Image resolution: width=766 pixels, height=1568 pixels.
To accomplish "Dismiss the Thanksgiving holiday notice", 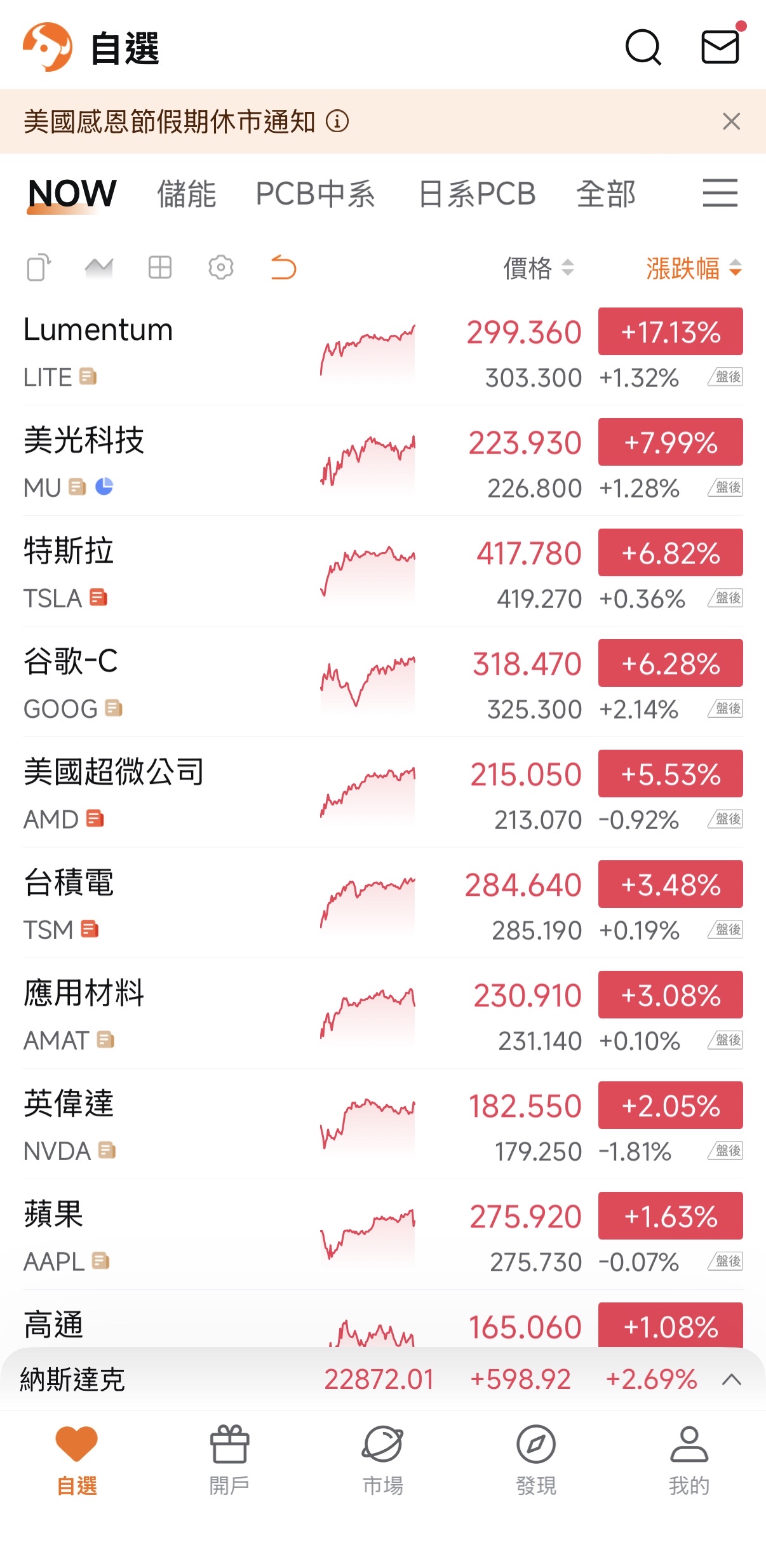I will [x=734, y=121].
